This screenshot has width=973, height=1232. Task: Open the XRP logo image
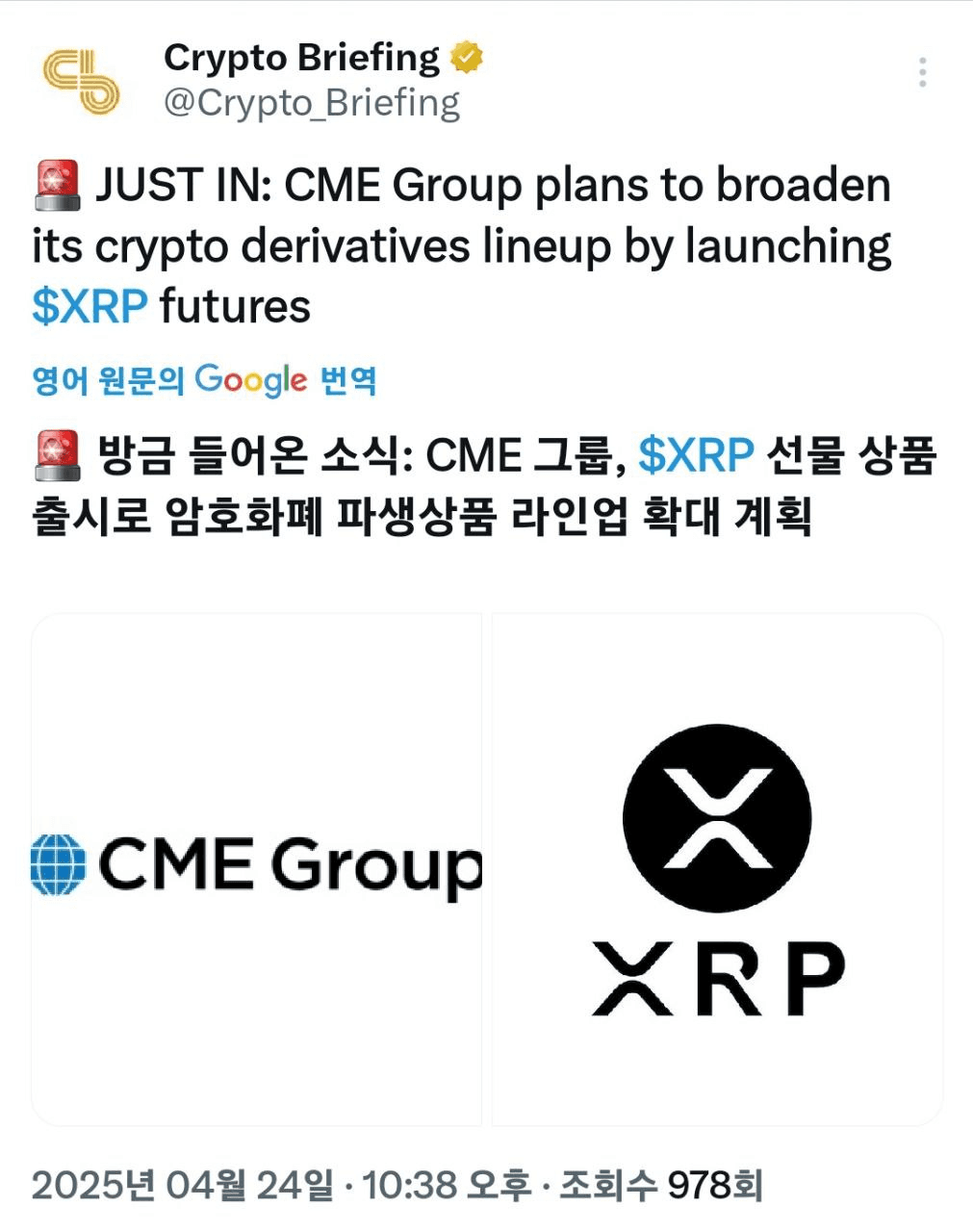point(717,868)
